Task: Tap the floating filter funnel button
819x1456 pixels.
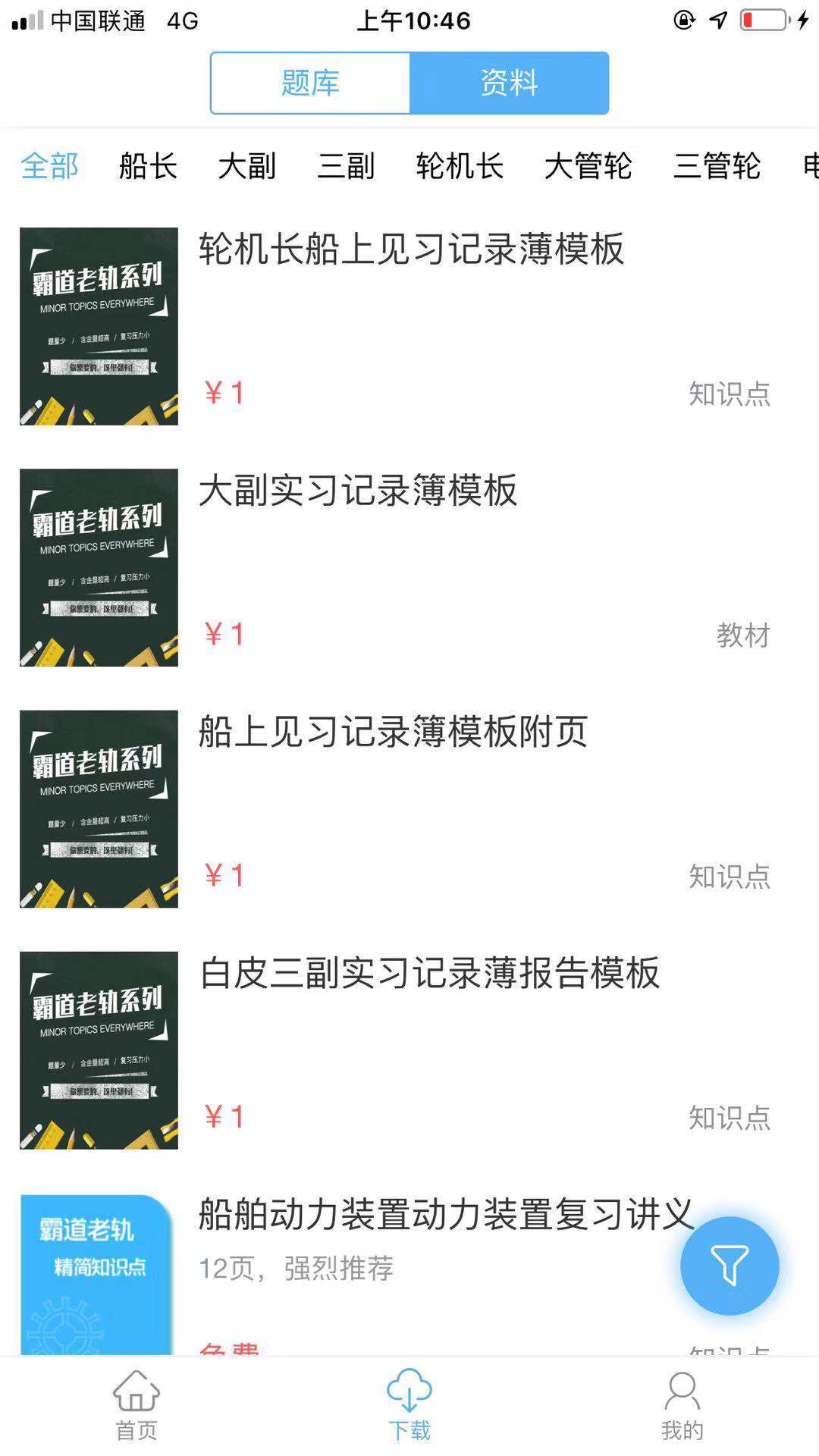Action: [730, 1265]
